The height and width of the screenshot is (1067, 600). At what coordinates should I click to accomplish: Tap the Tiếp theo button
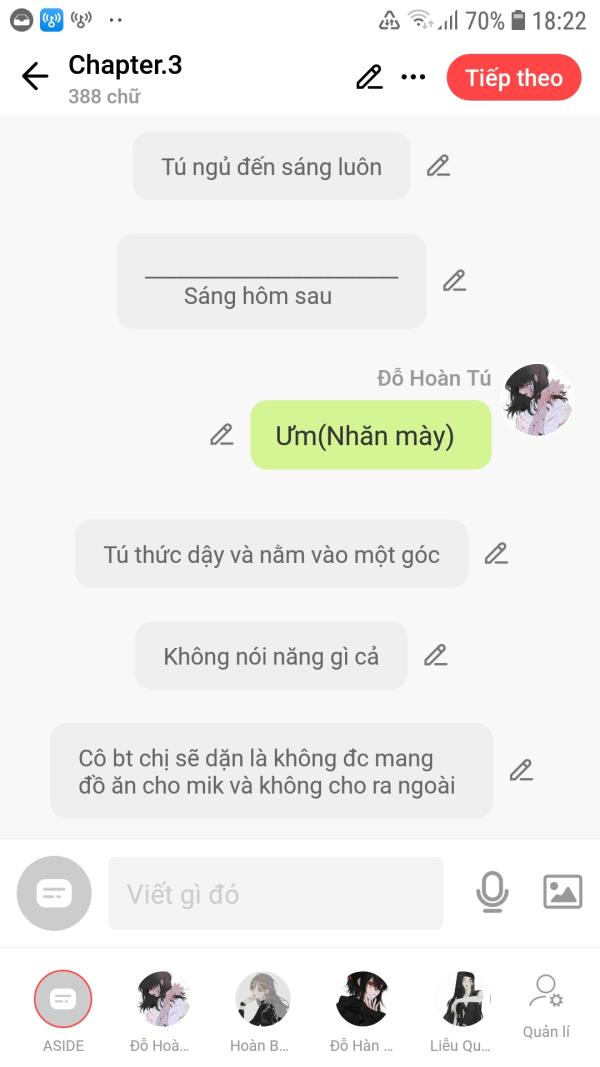point(514,78)
